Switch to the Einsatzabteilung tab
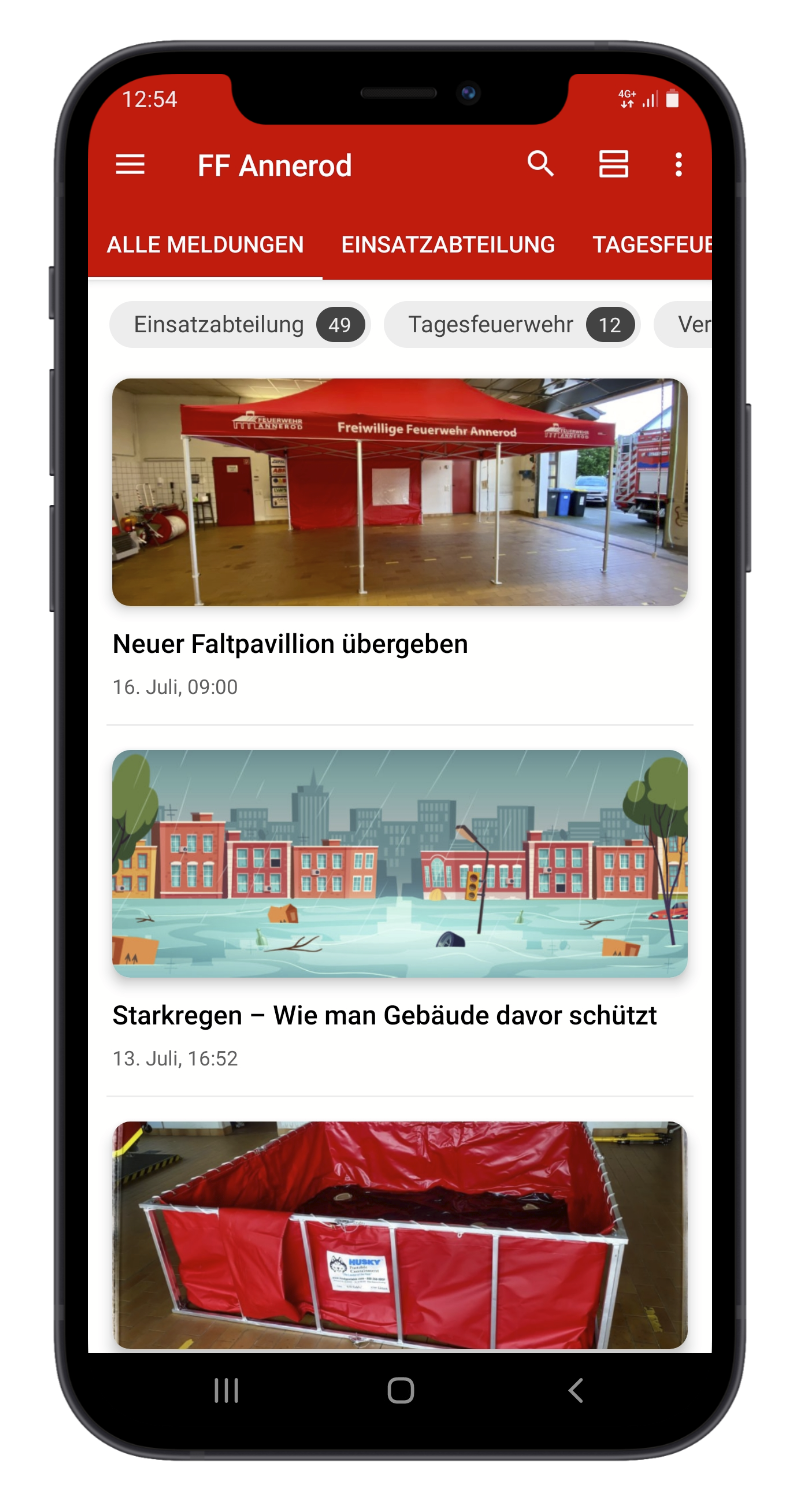Viewport: 800px width, 1500px height. (x=448, y=245)
